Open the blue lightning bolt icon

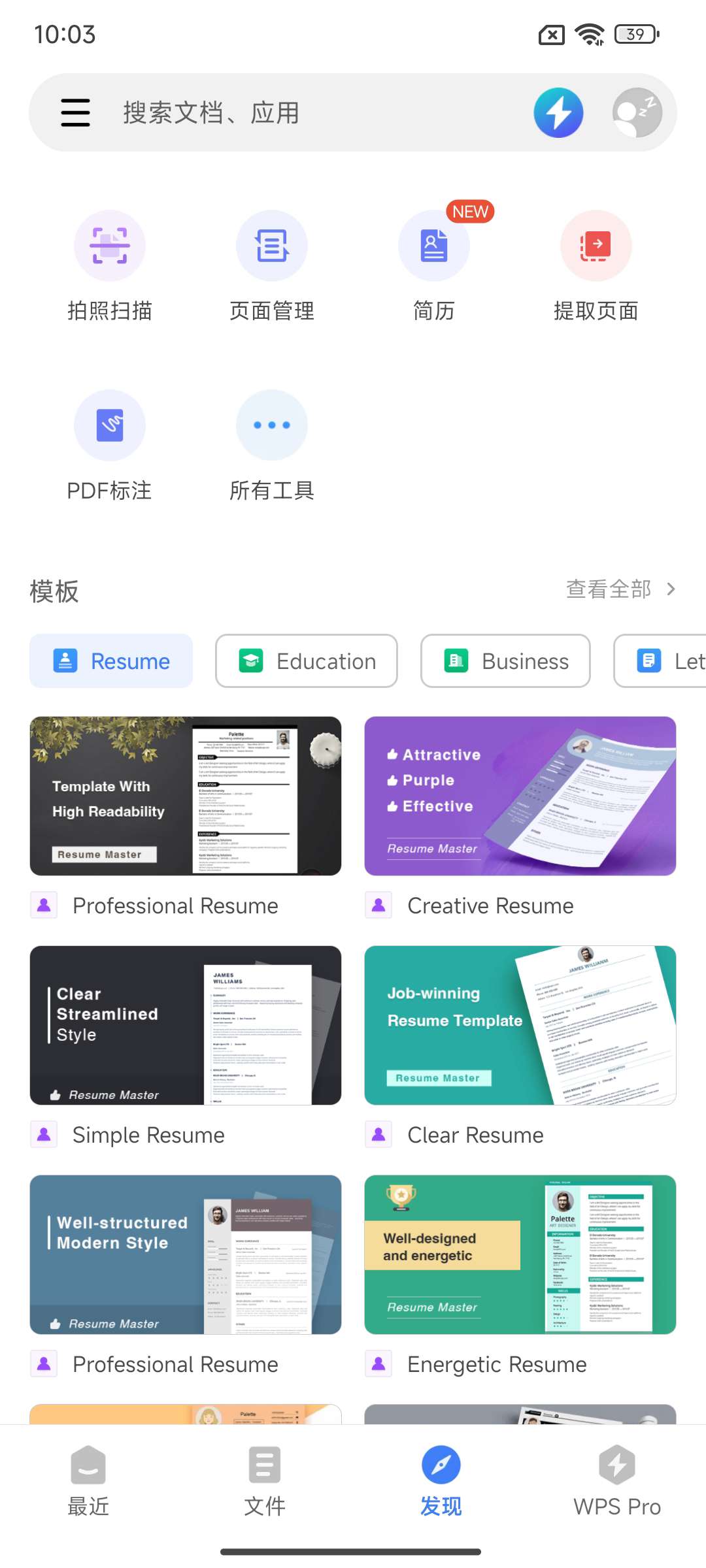click(558, 112)
